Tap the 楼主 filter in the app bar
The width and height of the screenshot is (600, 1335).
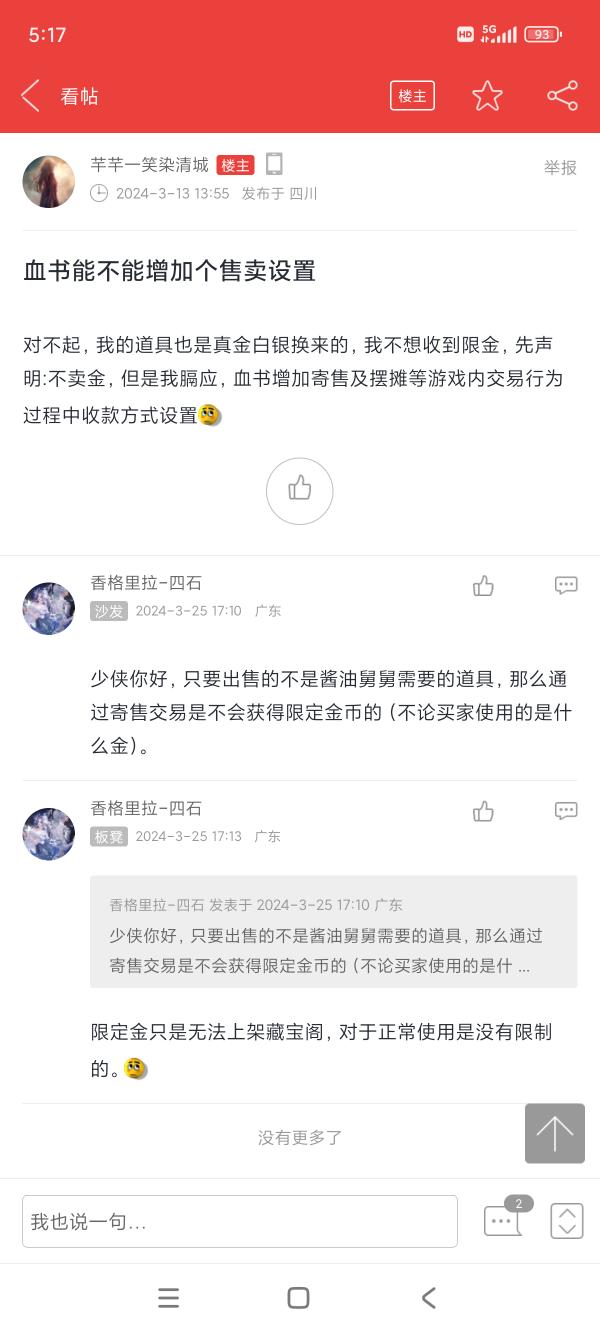412,96
